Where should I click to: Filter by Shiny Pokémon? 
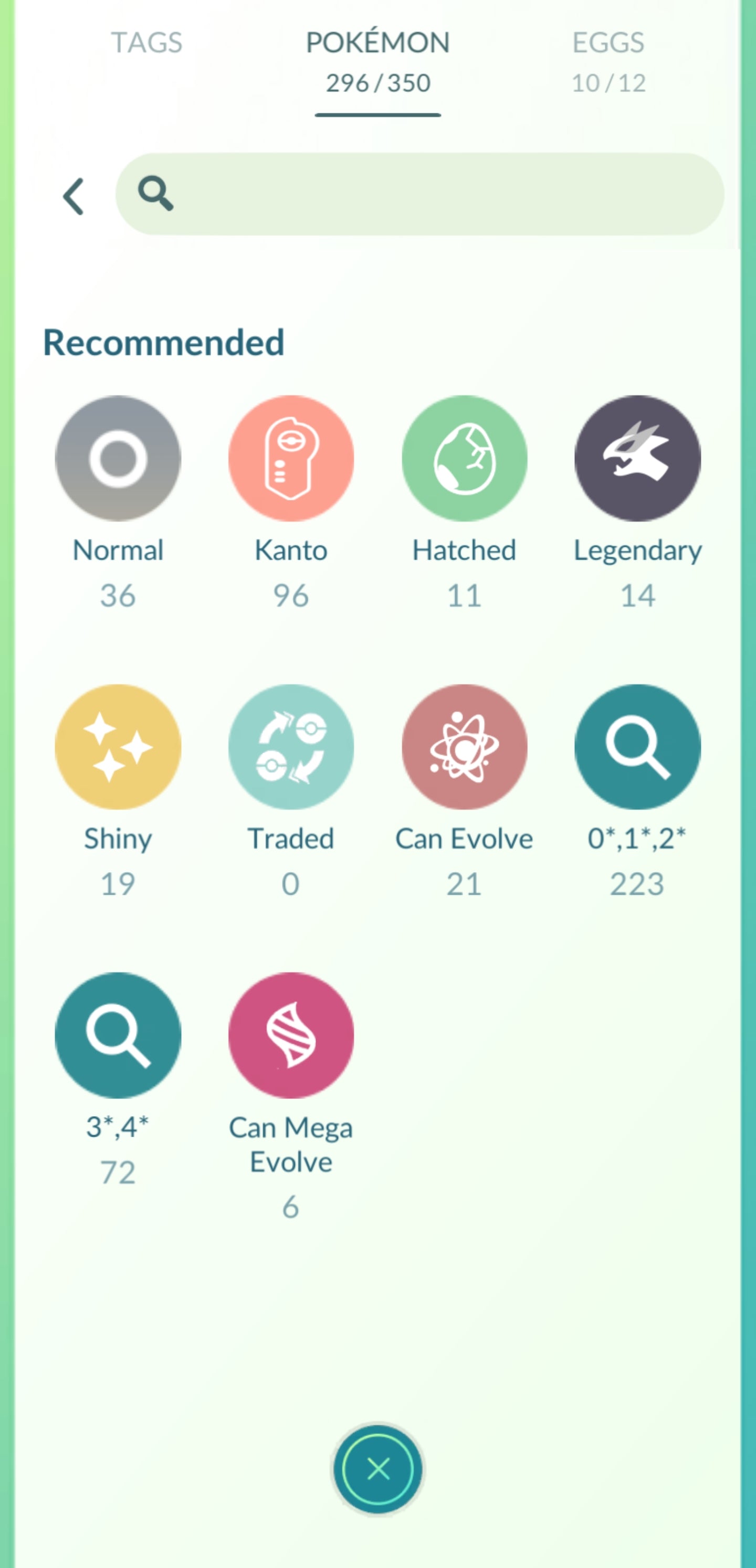pyautogui.click(x=118, y=747)
